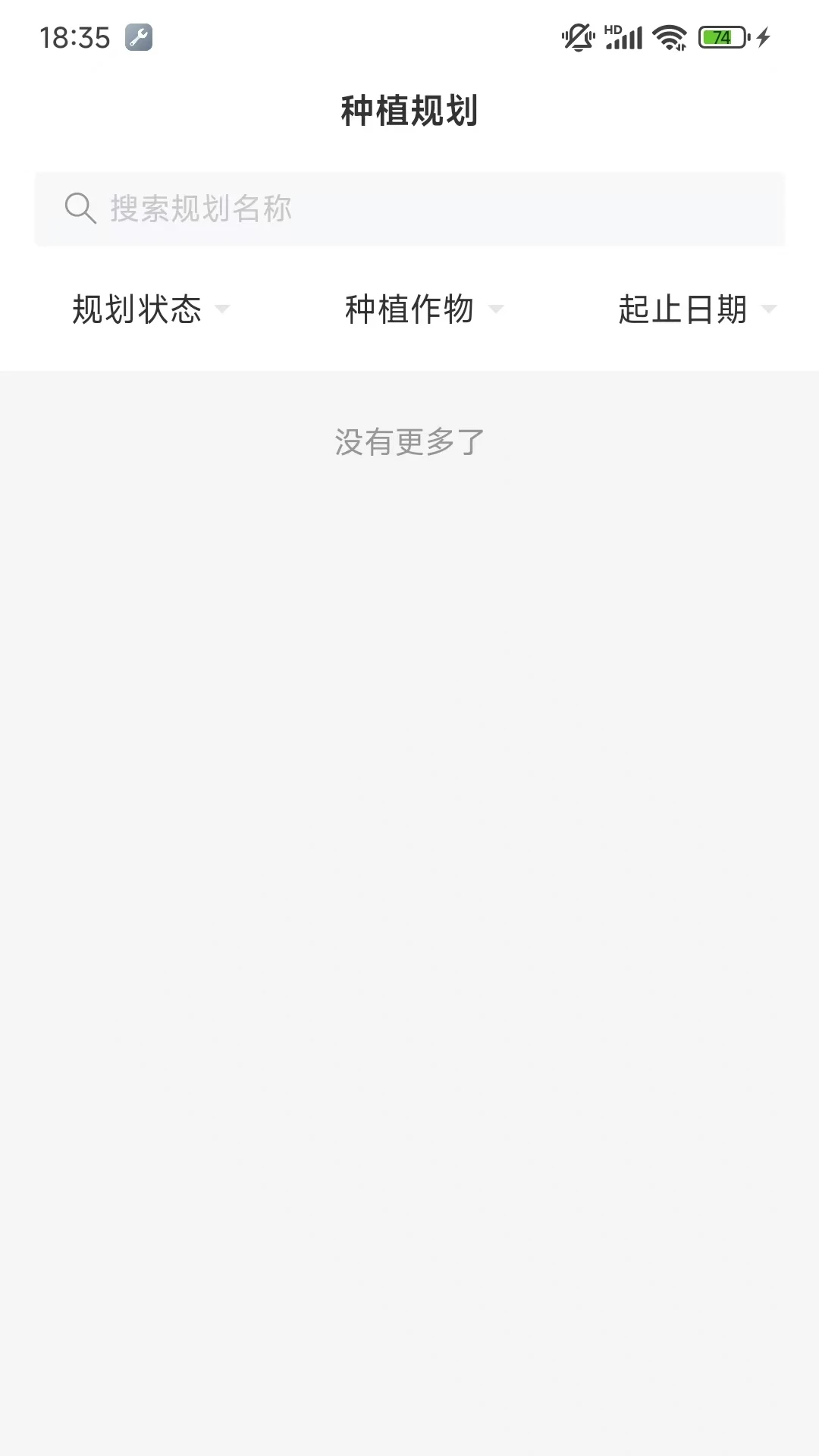The image size is (819, 1456).
Task: Open the 起止日期 date range selector
Action: 695,309
